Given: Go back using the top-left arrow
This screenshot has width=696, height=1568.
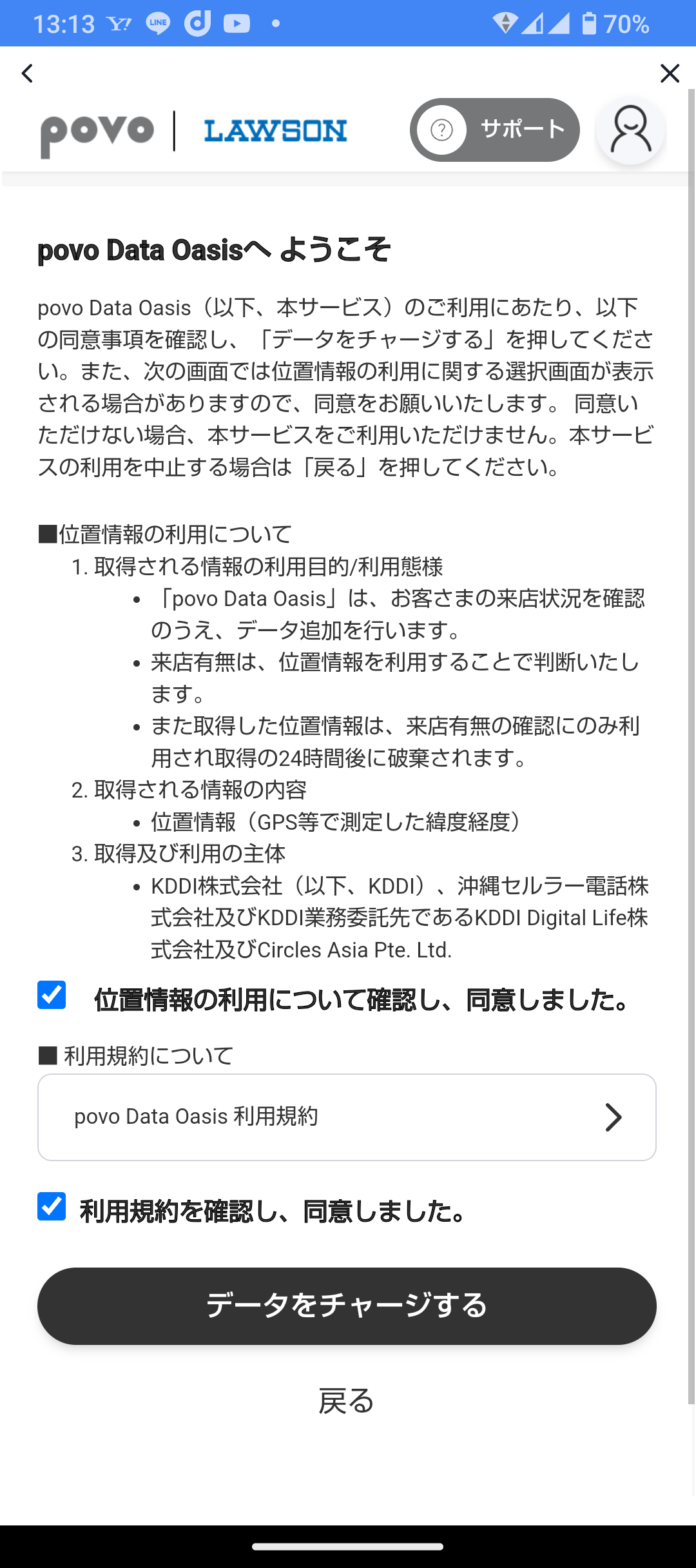Looking at the screenshot, I should pos(27,73).
